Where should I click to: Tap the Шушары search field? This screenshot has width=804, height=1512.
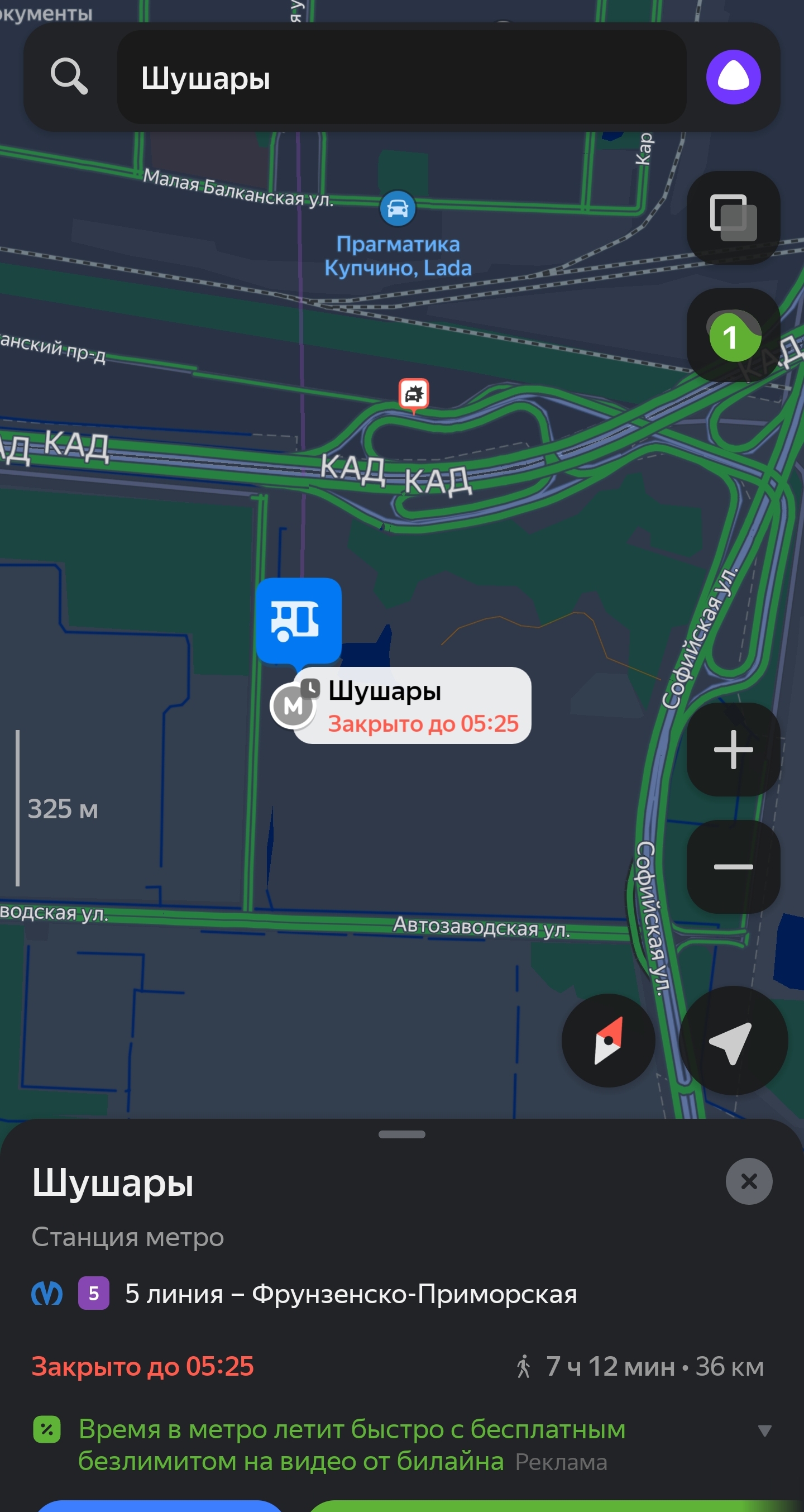point(401,78)
